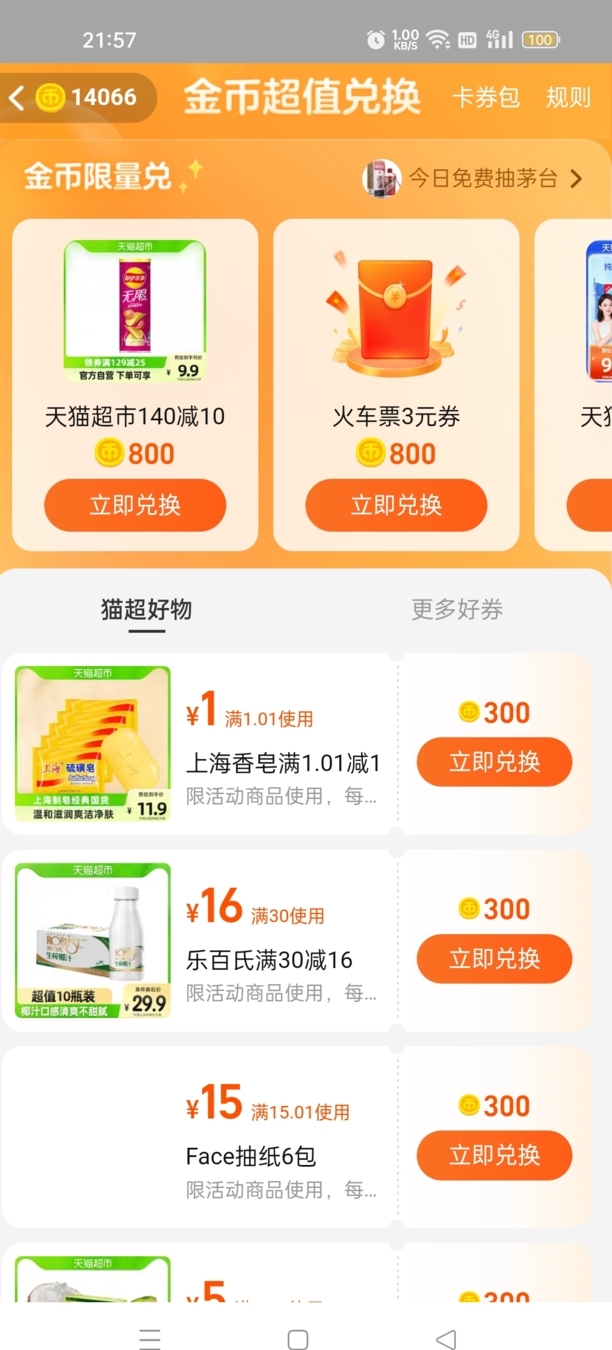View the 规则 rules page
The height and width of the screenshot is (1350, 612).
(x=568, y=98)
